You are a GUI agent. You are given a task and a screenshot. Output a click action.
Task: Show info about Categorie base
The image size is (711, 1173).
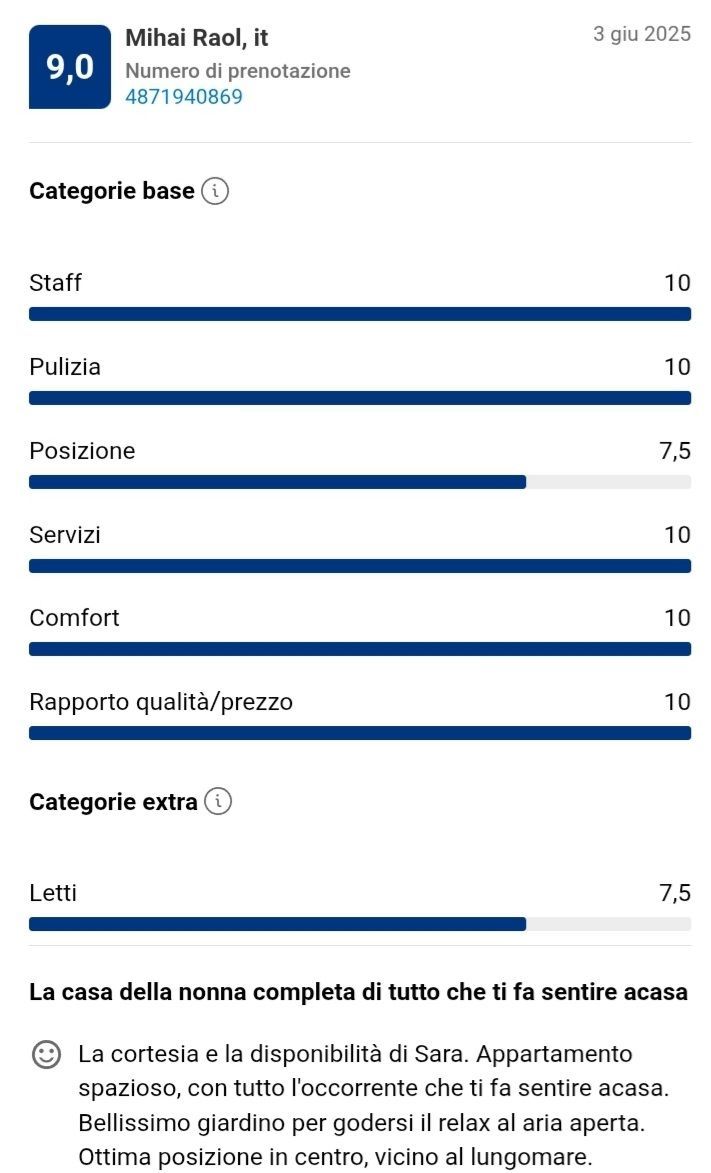(215, 191)
